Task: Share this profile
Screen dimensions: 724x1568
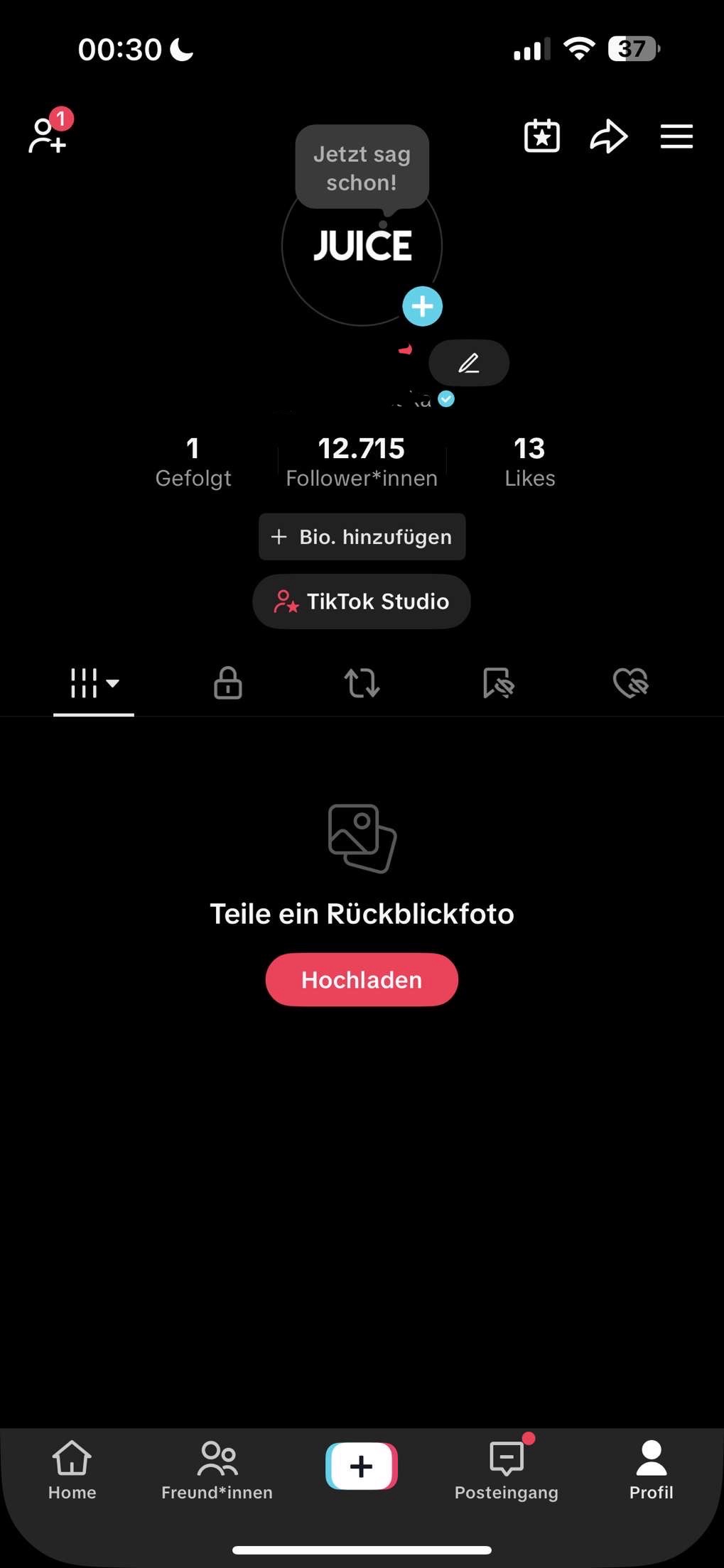Action: [609, 136]
